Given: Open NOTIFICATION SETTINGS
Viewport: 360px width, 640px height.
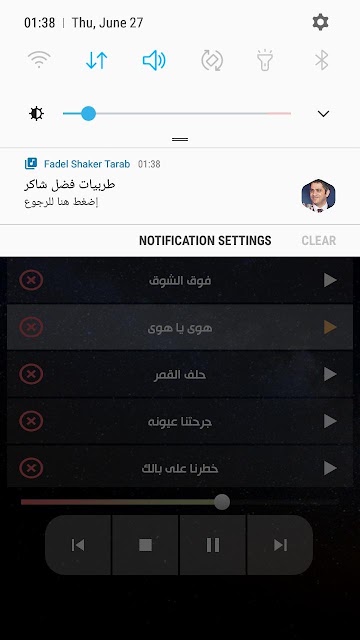Looking at the screenshot, I should coord(205,241).
